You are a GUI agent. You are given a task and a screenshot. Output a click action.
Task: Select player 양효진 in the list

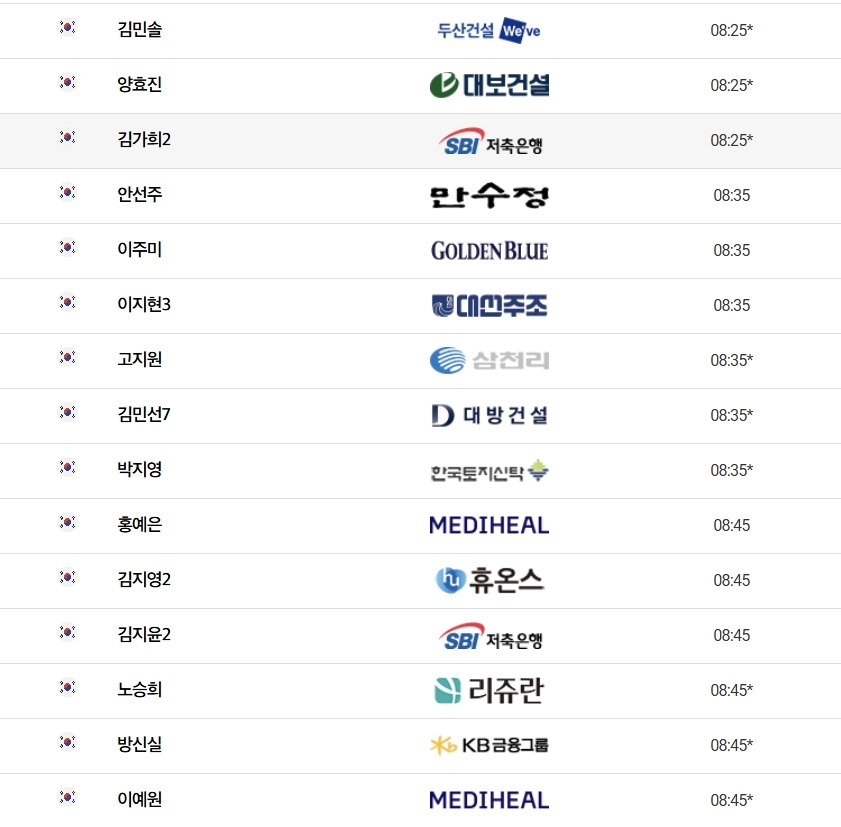point(139,85)
